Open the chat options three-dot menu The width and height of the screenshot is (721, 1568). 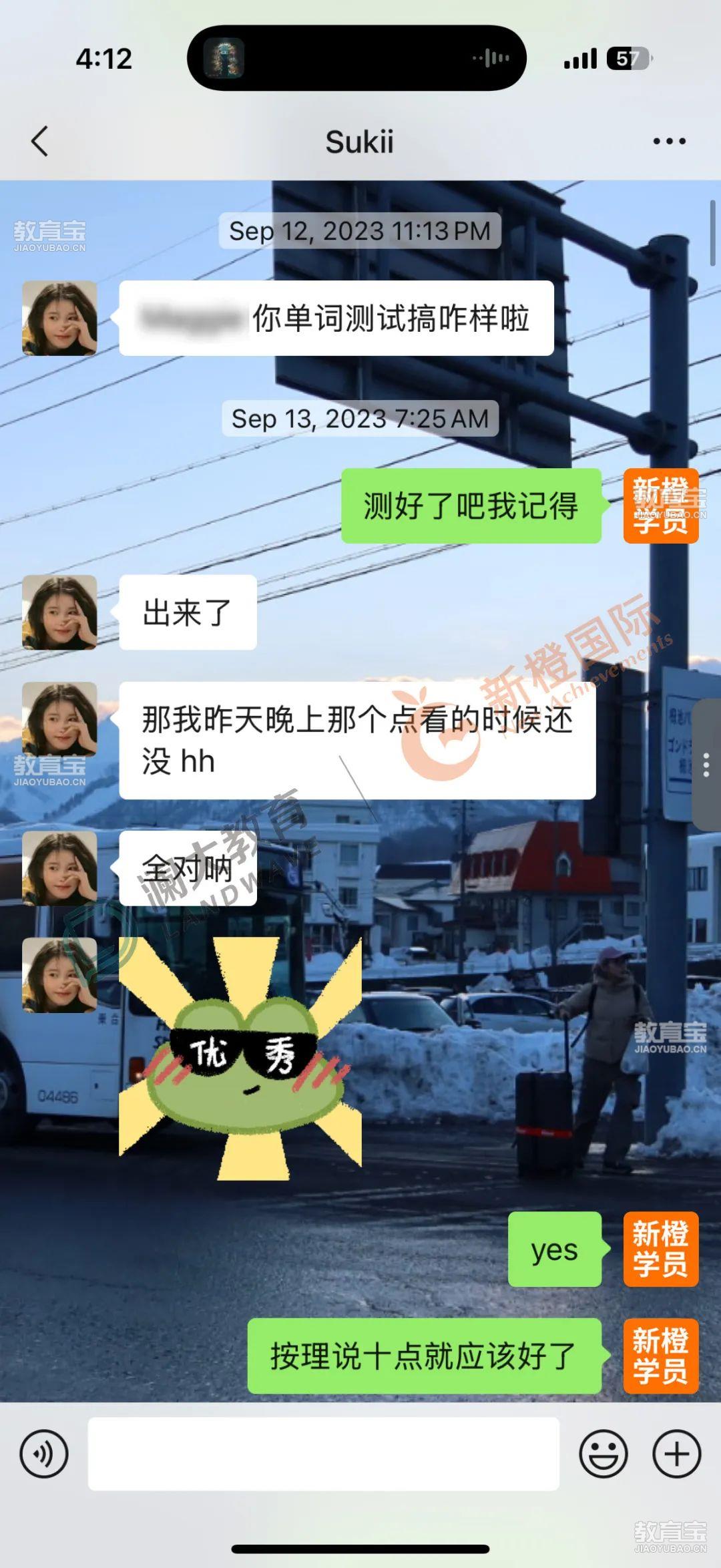[669, 142]
